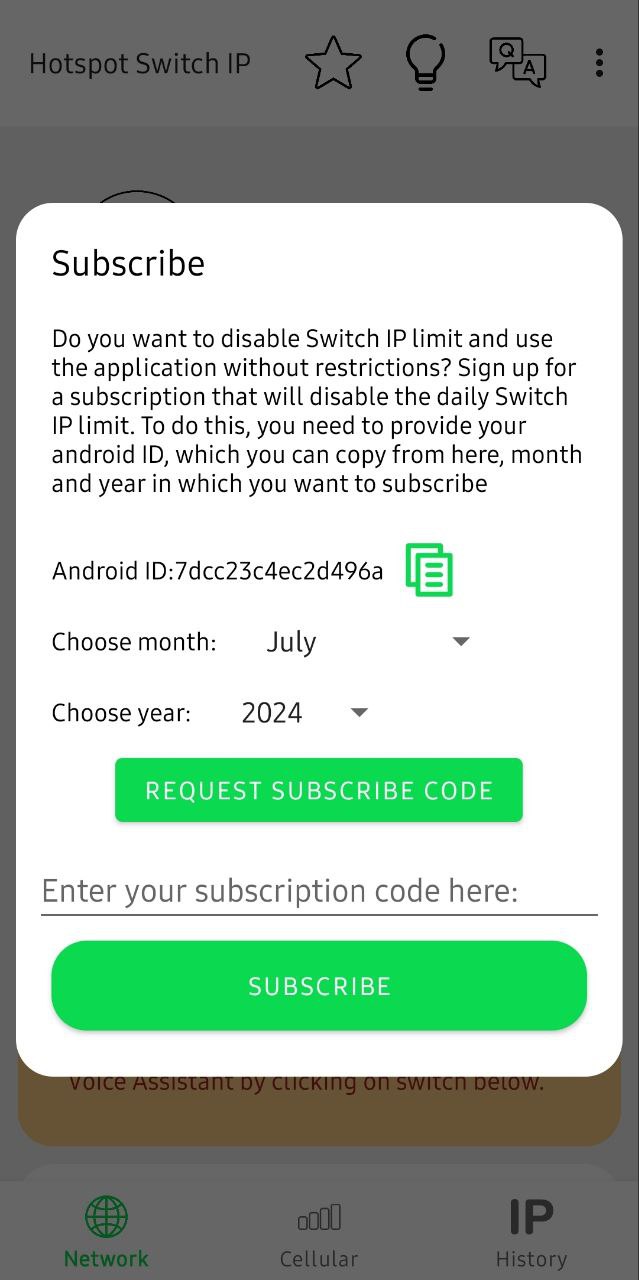Expand the Choose month dropdown
This screenshot has width=639, height=1280.
tap(366, 642)
